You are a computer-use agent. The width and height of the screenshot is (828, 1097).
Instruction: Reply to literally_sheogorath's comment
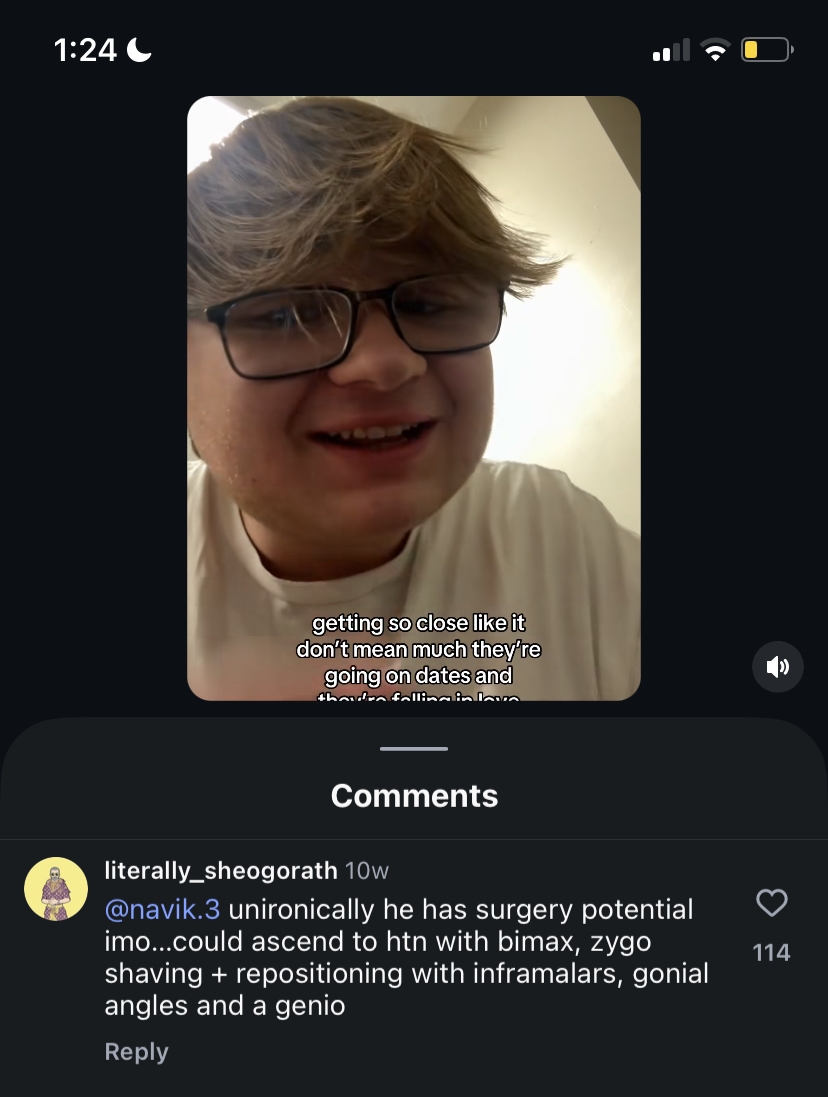tap(136, 1052)
